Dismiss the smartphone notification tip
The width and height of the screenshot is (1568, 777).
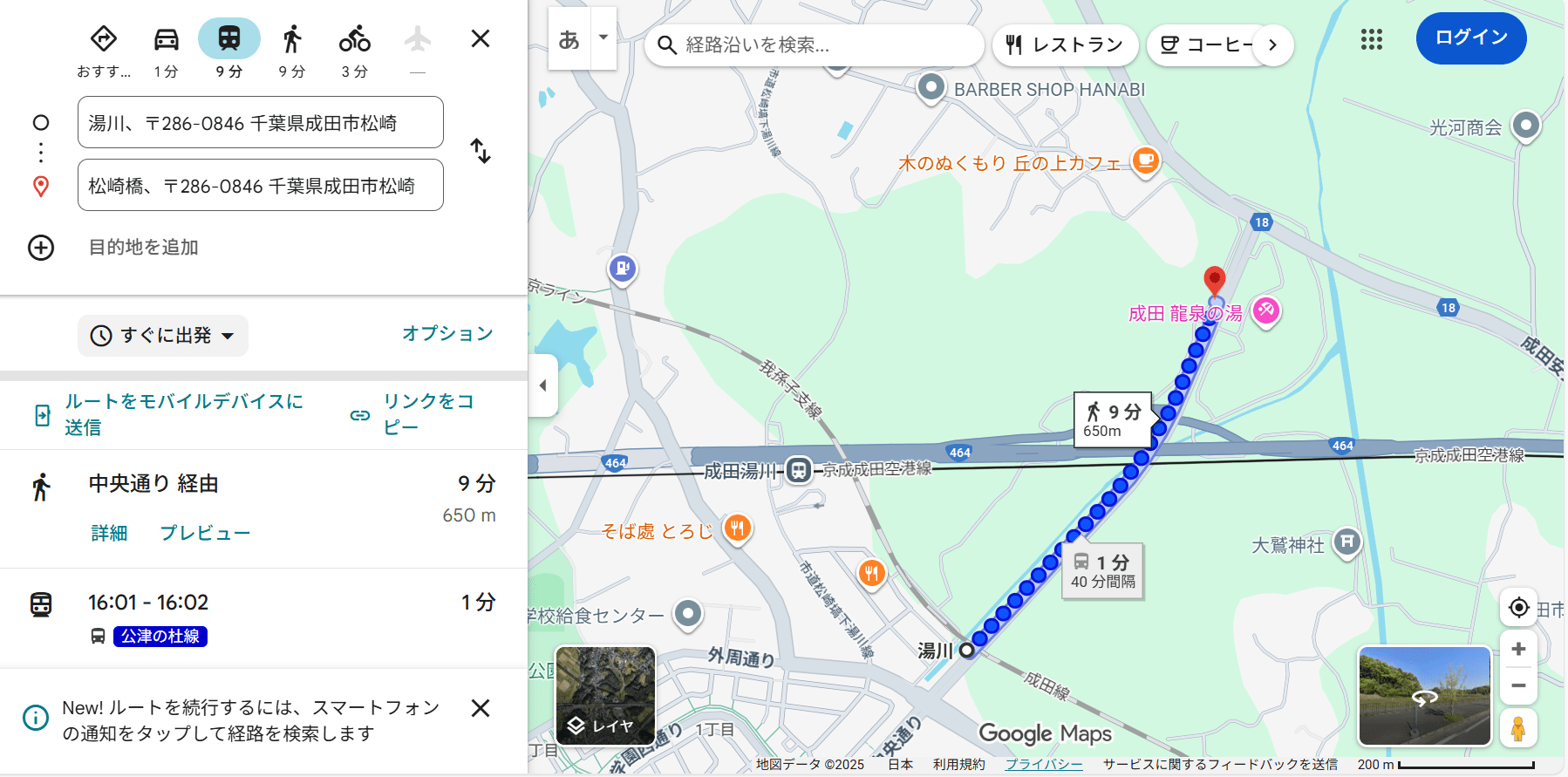pyautogui.click(x=480, y=708)
